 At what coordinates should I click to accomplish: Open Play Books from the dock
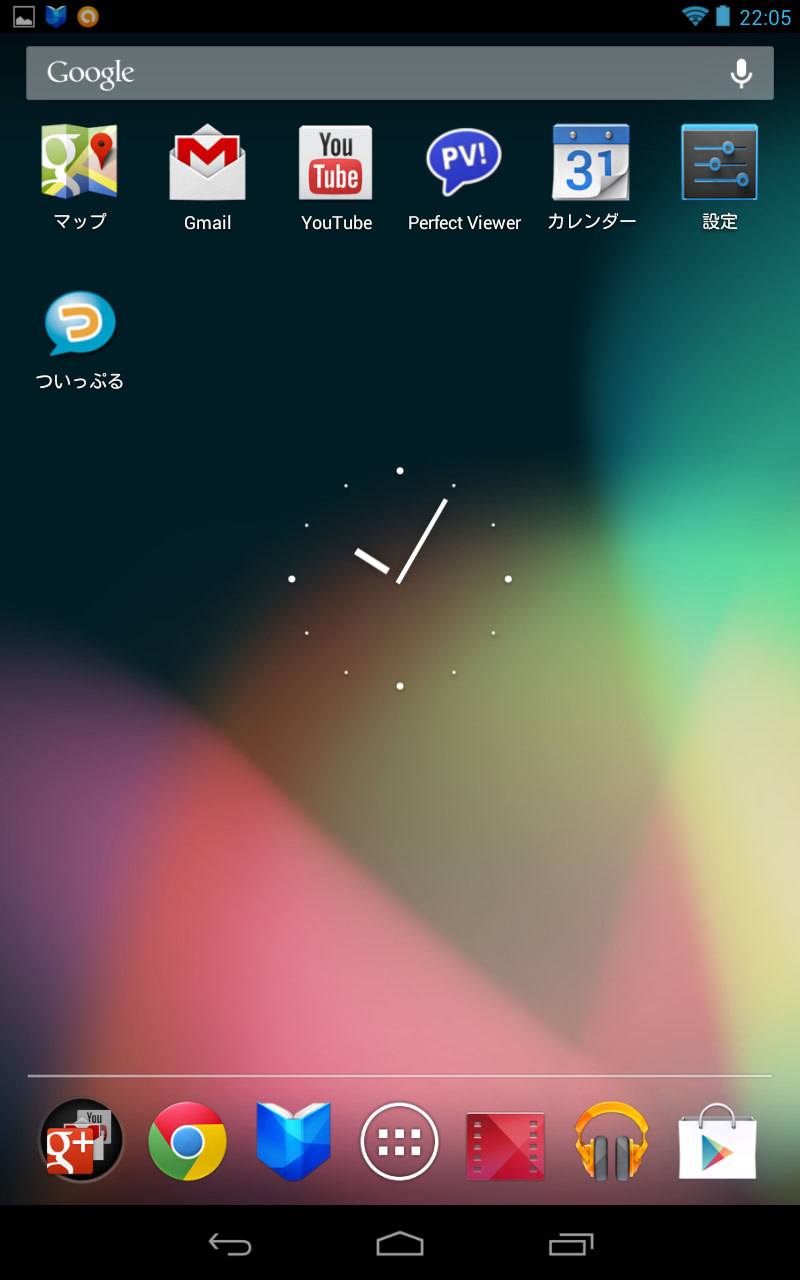293,1141
